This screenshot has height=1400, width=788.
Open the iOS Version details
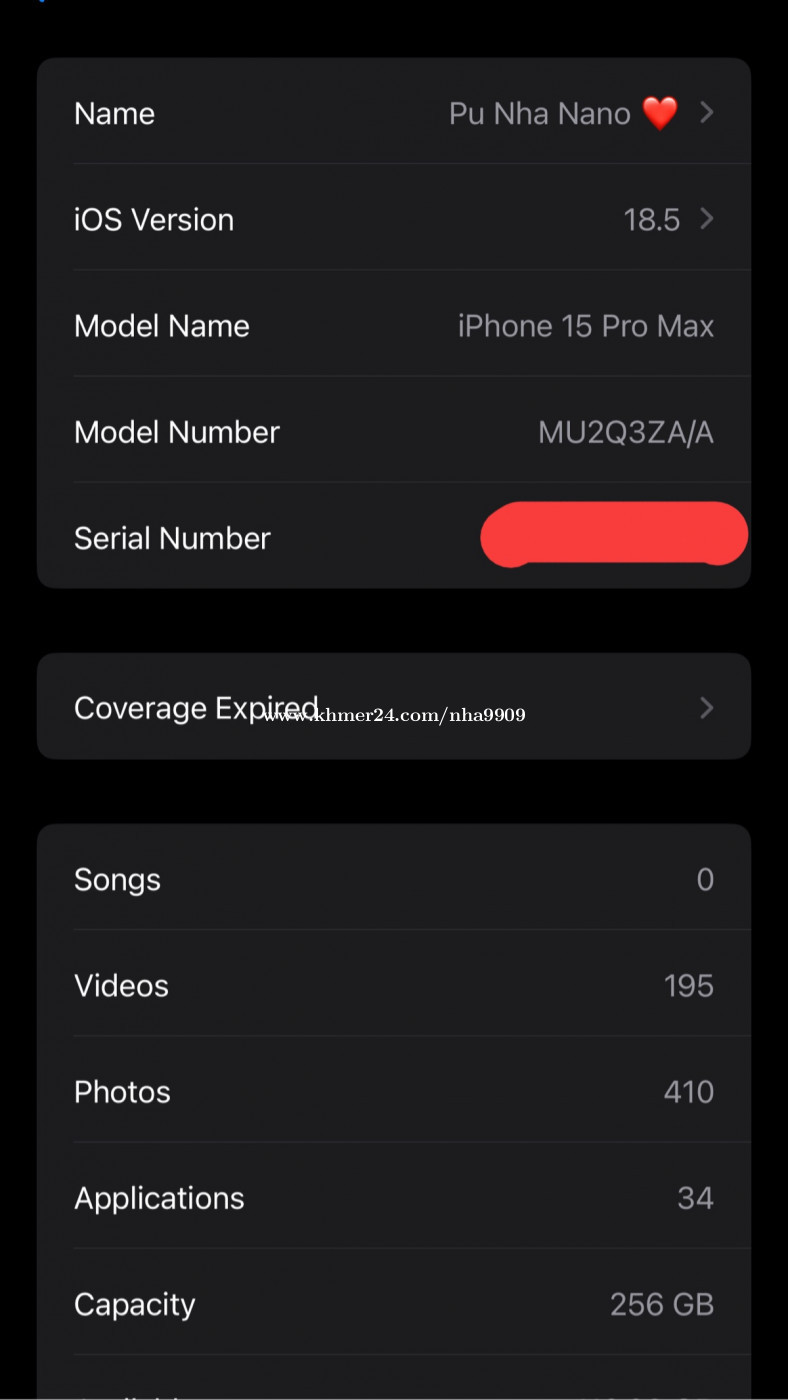(x=394, y=218)
